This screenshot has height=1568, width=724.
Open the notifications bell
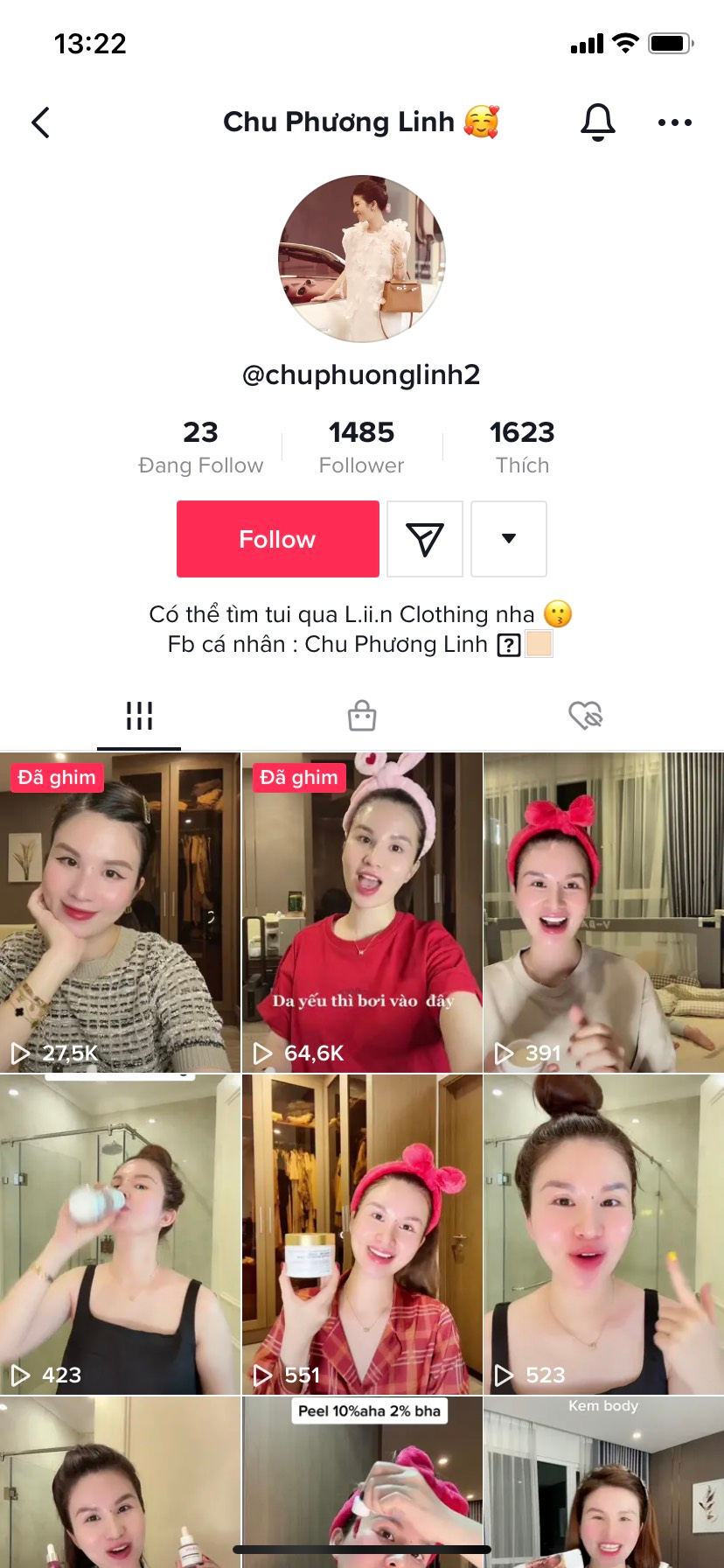click(598, 122)
